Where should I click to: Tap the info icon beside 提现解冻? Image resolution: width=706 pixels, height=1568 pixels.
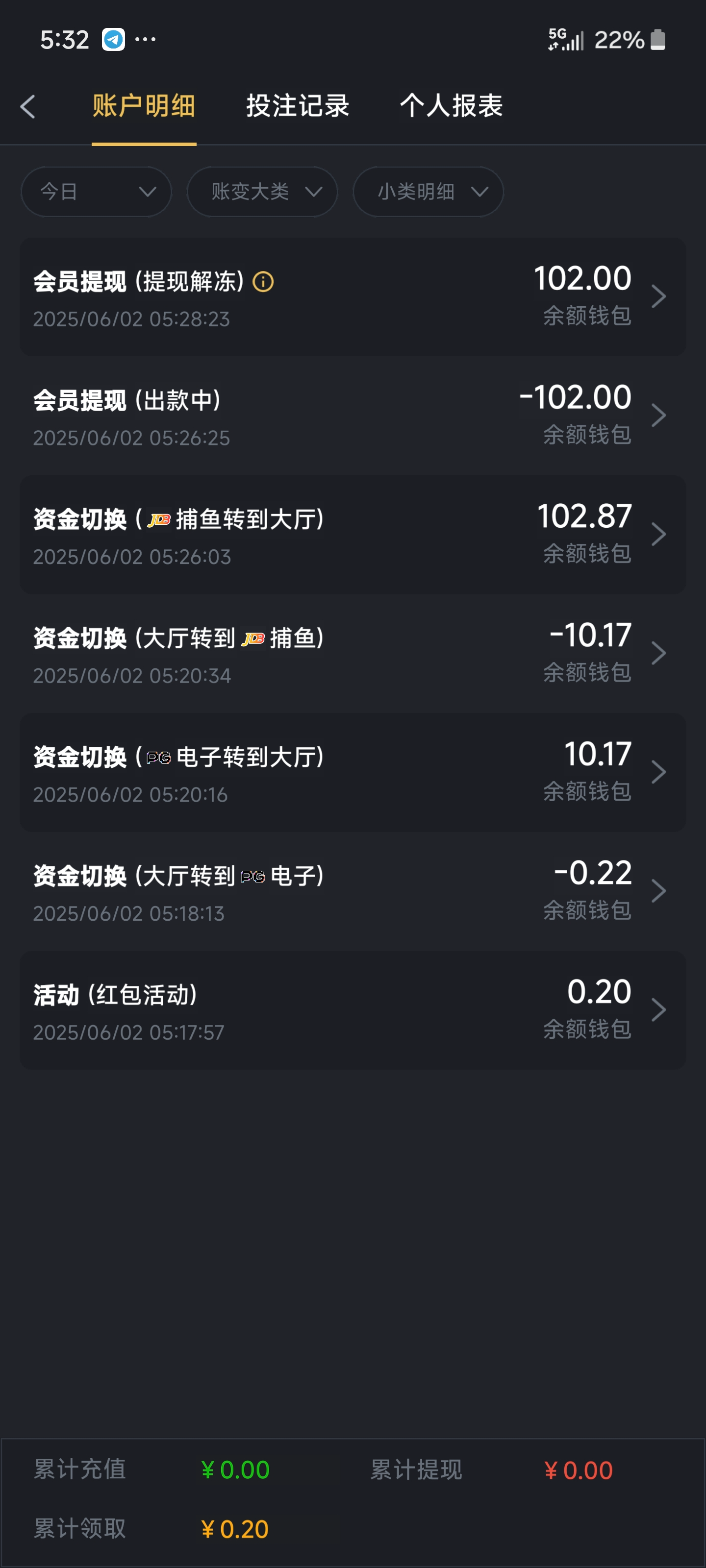point(263,282)
